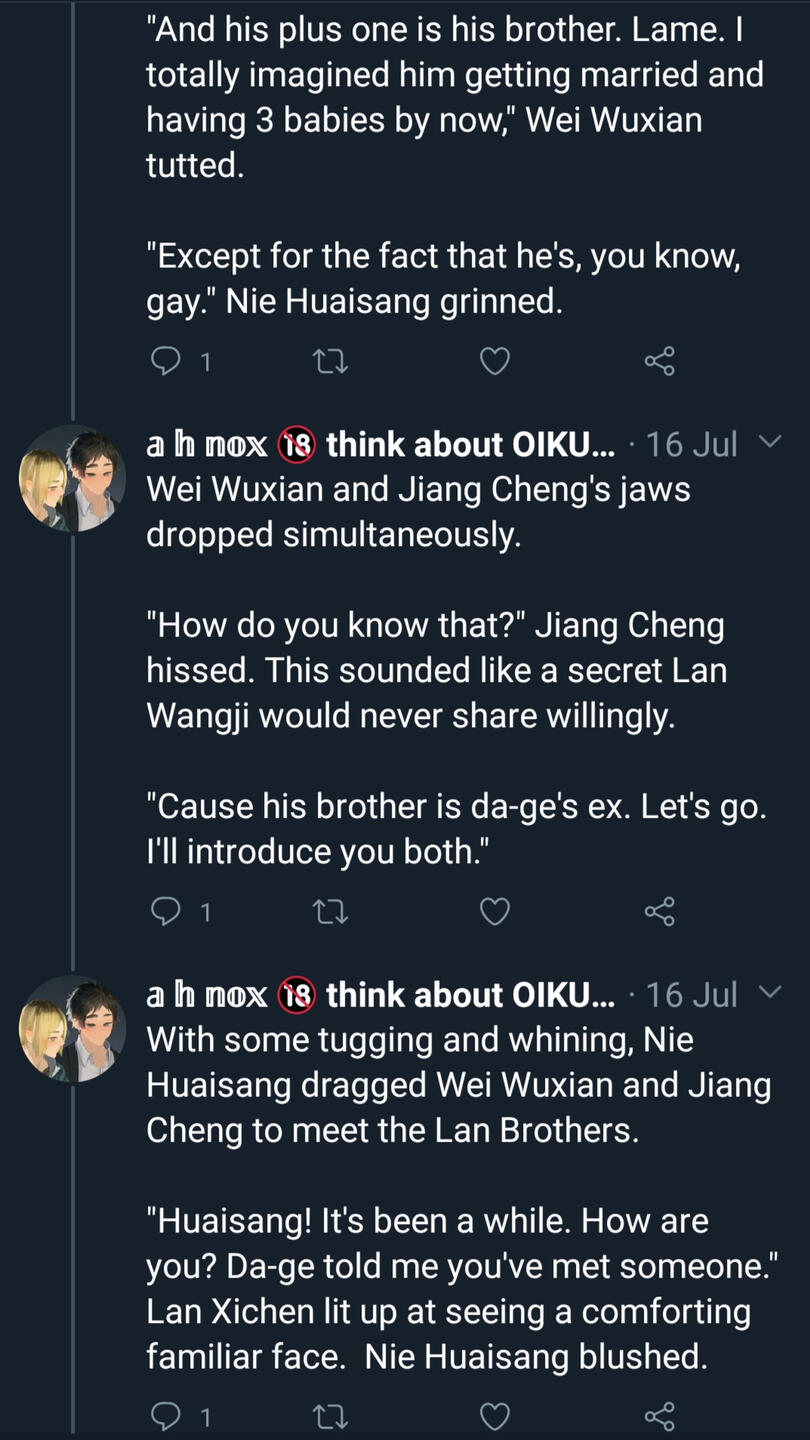The height and width of the screenshot is (1440, 810).
Task: Like the tweet ending with Nie Huaisang grinned
Action: (495, 361)
